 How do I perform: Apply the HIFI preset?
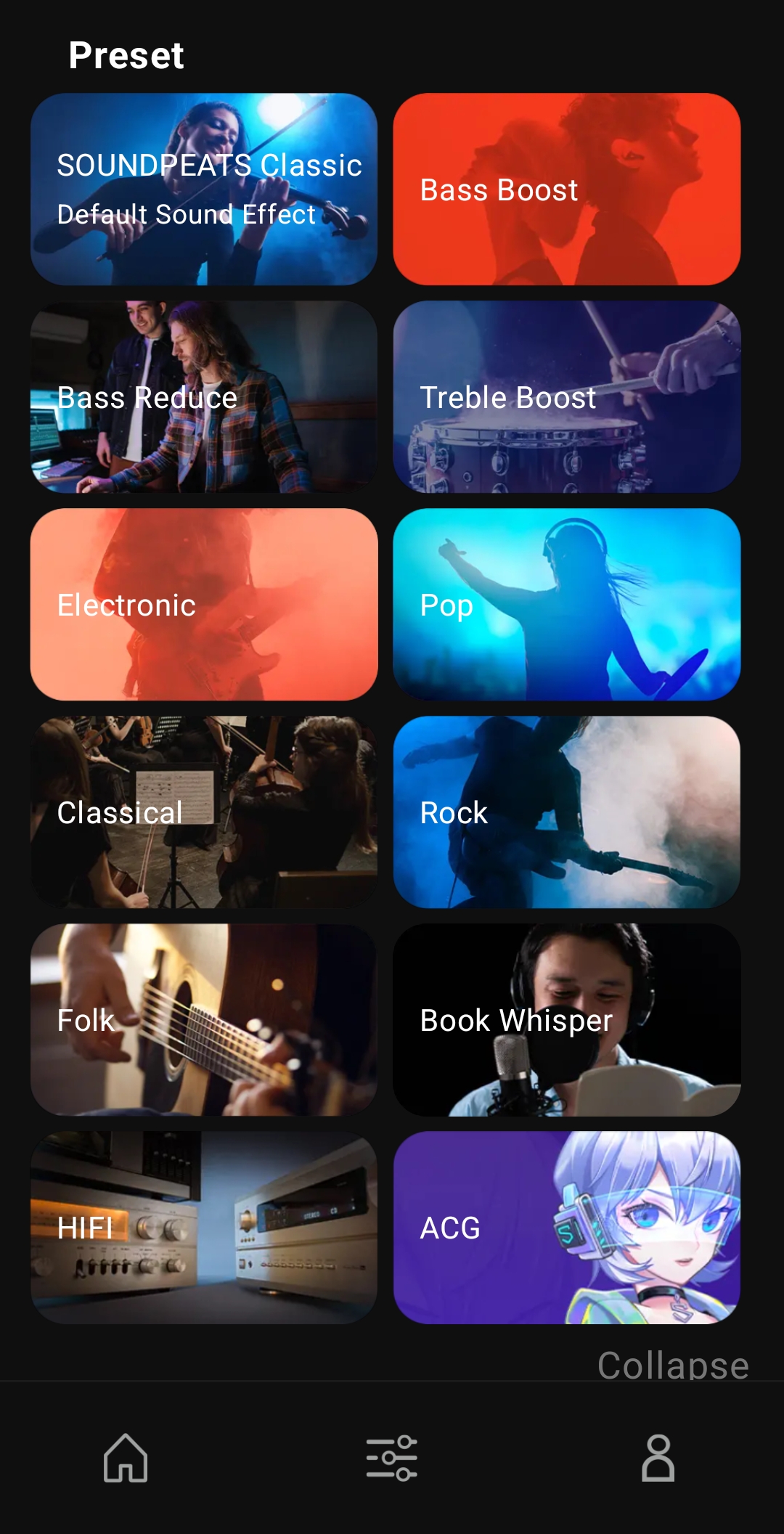click(x=204, y=1227)
